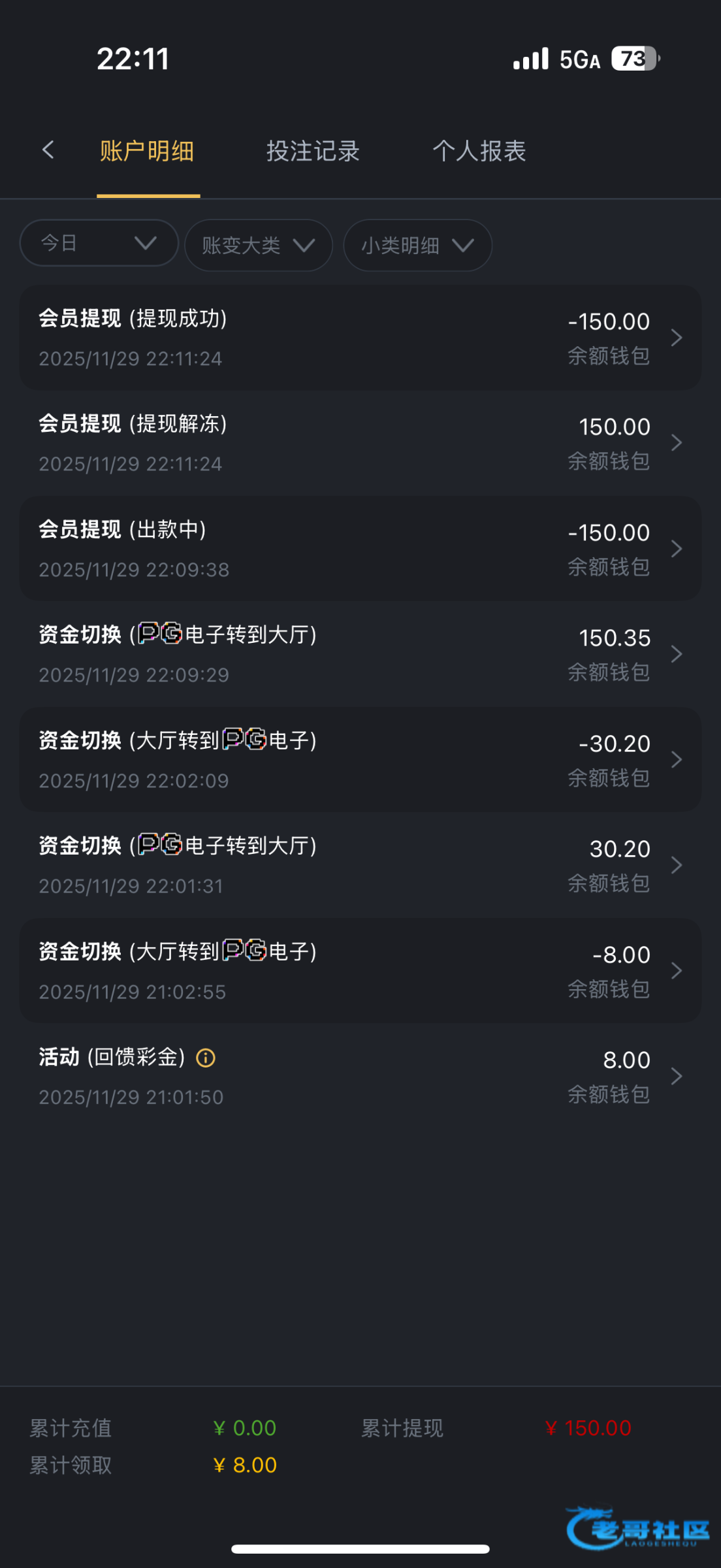
Task: Switch to the 投注记录 tab
Action: pos(313,151)
